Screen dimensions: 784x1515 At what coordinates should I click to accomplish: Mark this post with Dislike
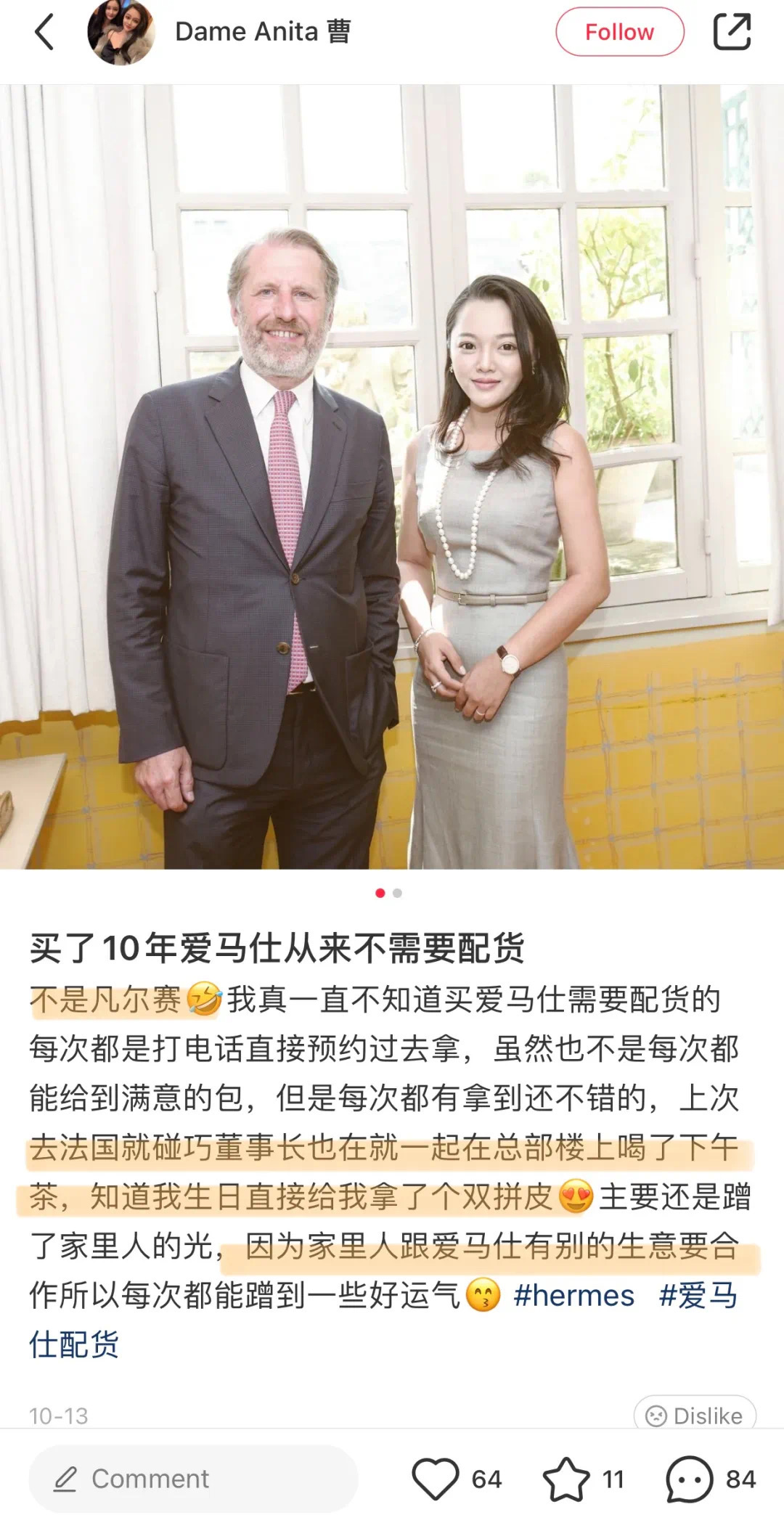tap(695, 1415)
